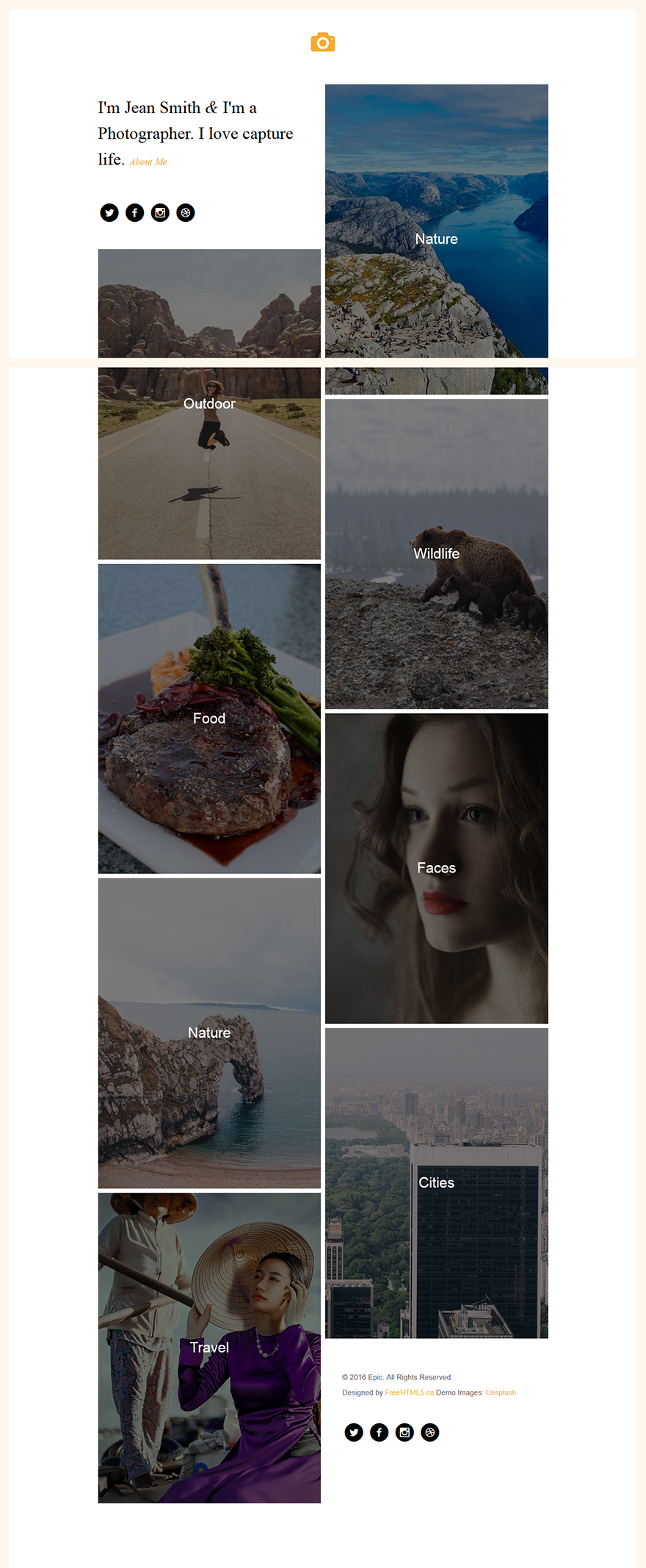Screen dimensions: 646x1568
Task: View the Faces portrait tile
Action: 436,868
